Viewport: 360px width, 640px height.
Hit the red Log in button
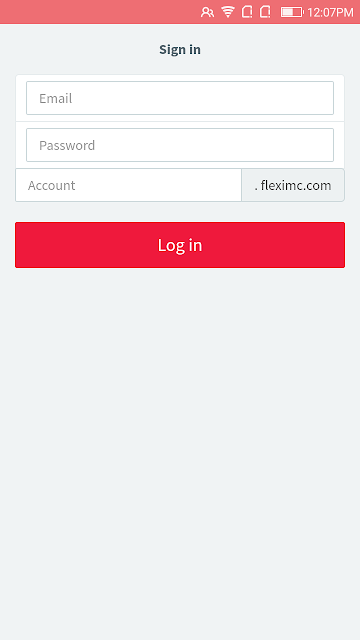click(180, 245)
